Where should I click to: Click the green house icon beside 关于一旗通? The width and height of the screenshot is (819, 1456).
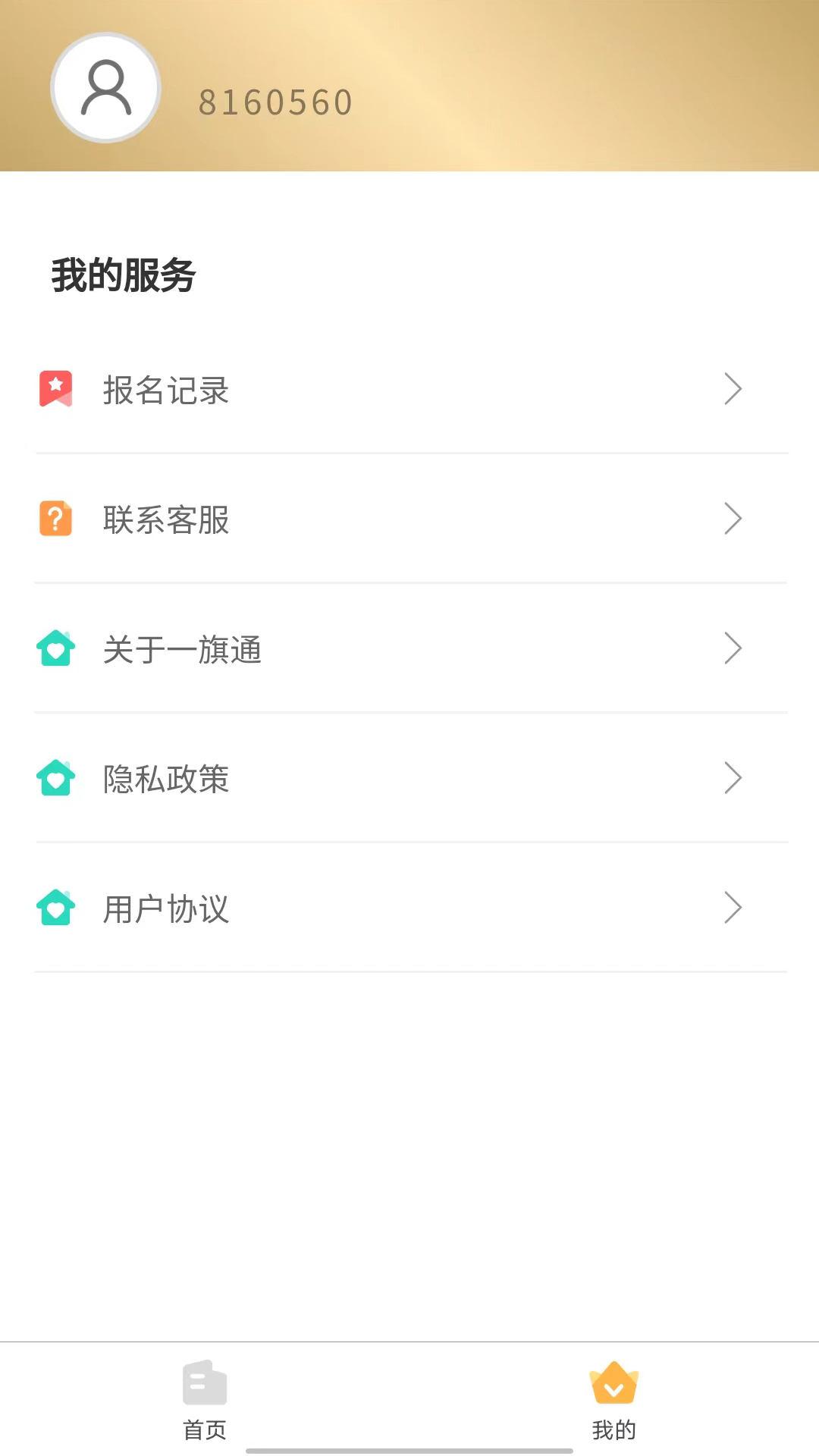54,649
